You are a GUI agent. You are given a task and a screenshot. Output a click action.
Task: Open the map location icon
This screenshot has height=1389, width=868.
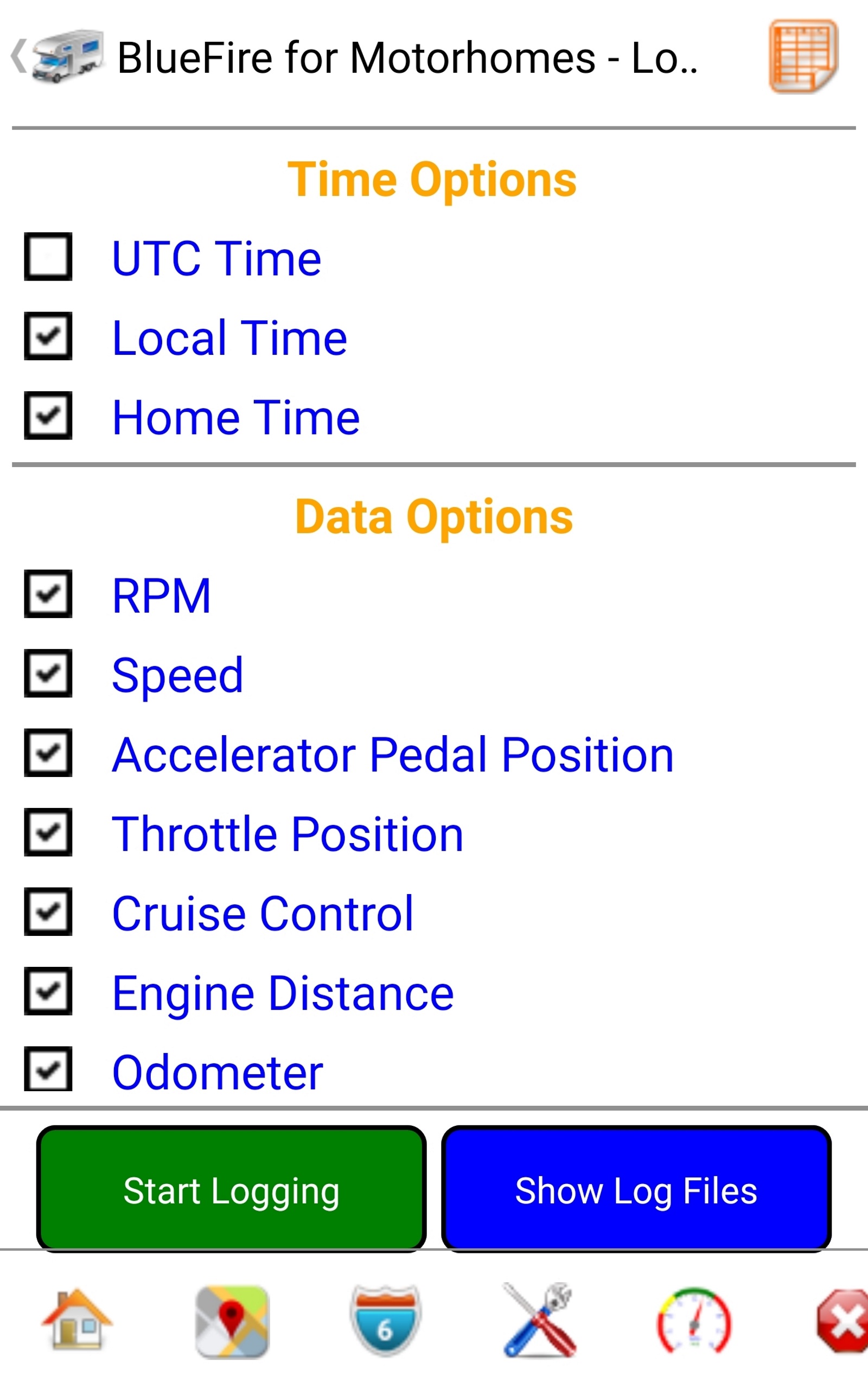(232, 1321)
